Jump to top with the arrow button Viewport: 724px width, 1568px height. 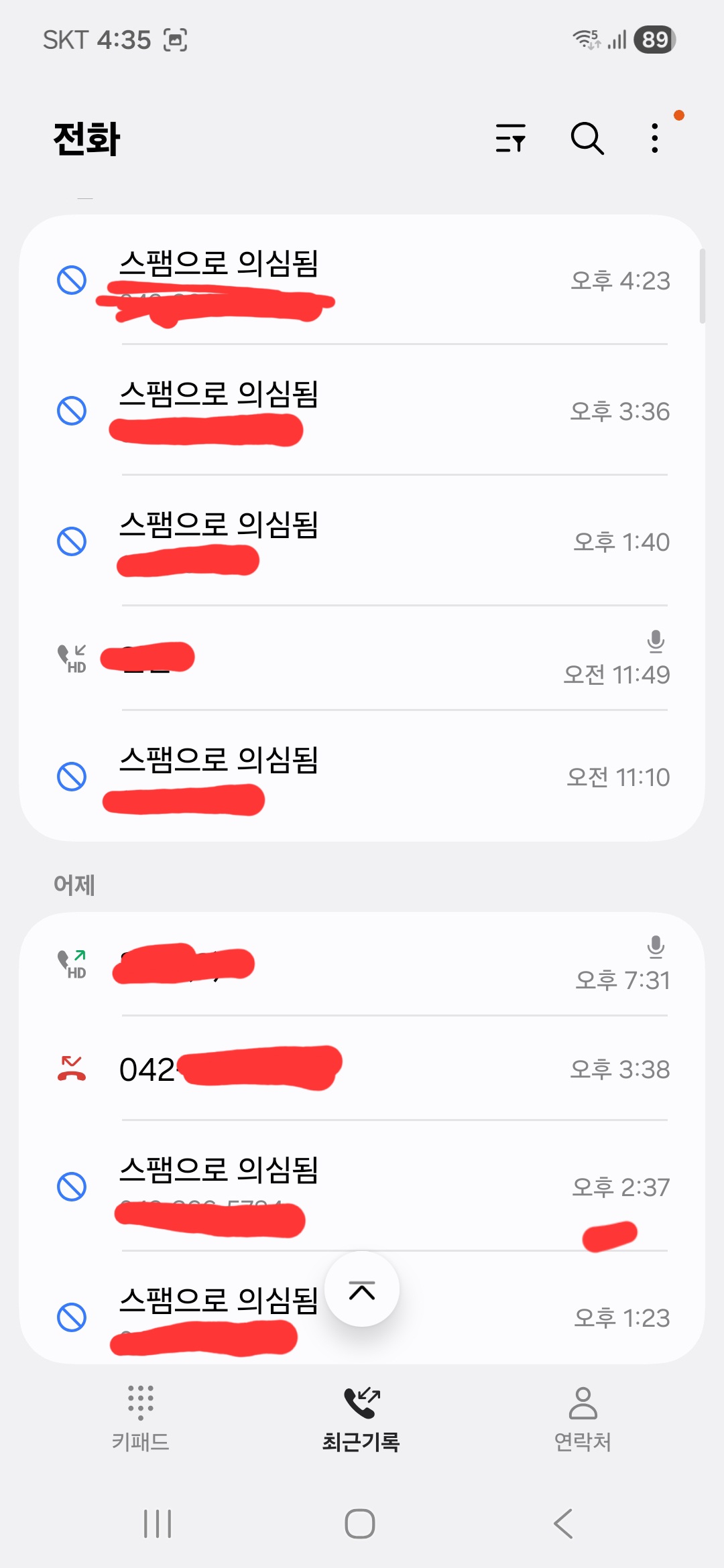click(x=362, y=1289)
